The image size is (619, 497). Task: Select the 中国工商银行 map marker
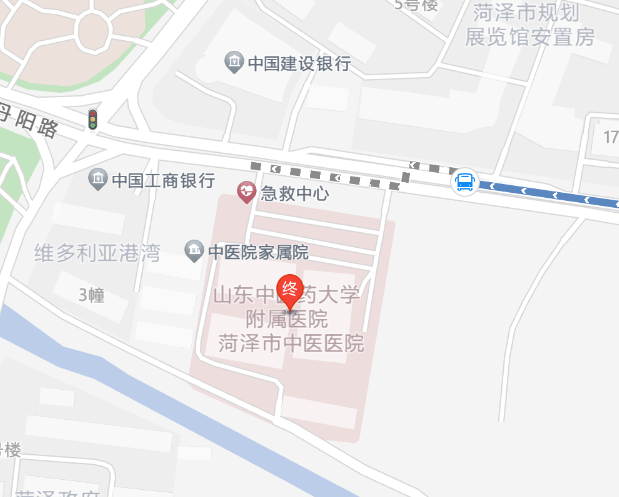coord(98,180)
